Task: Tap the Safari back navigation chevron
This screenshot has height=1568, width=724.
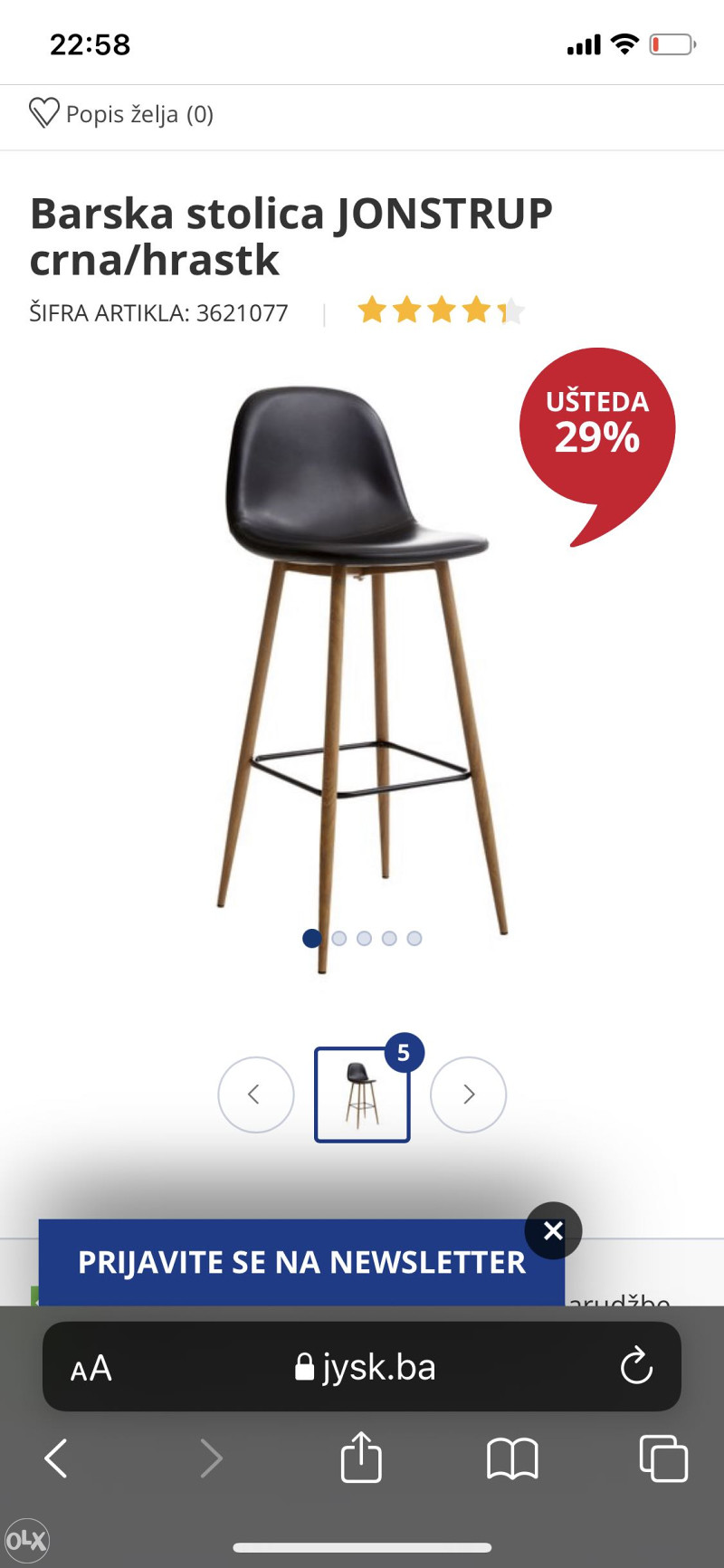Action: [55, 1458]
